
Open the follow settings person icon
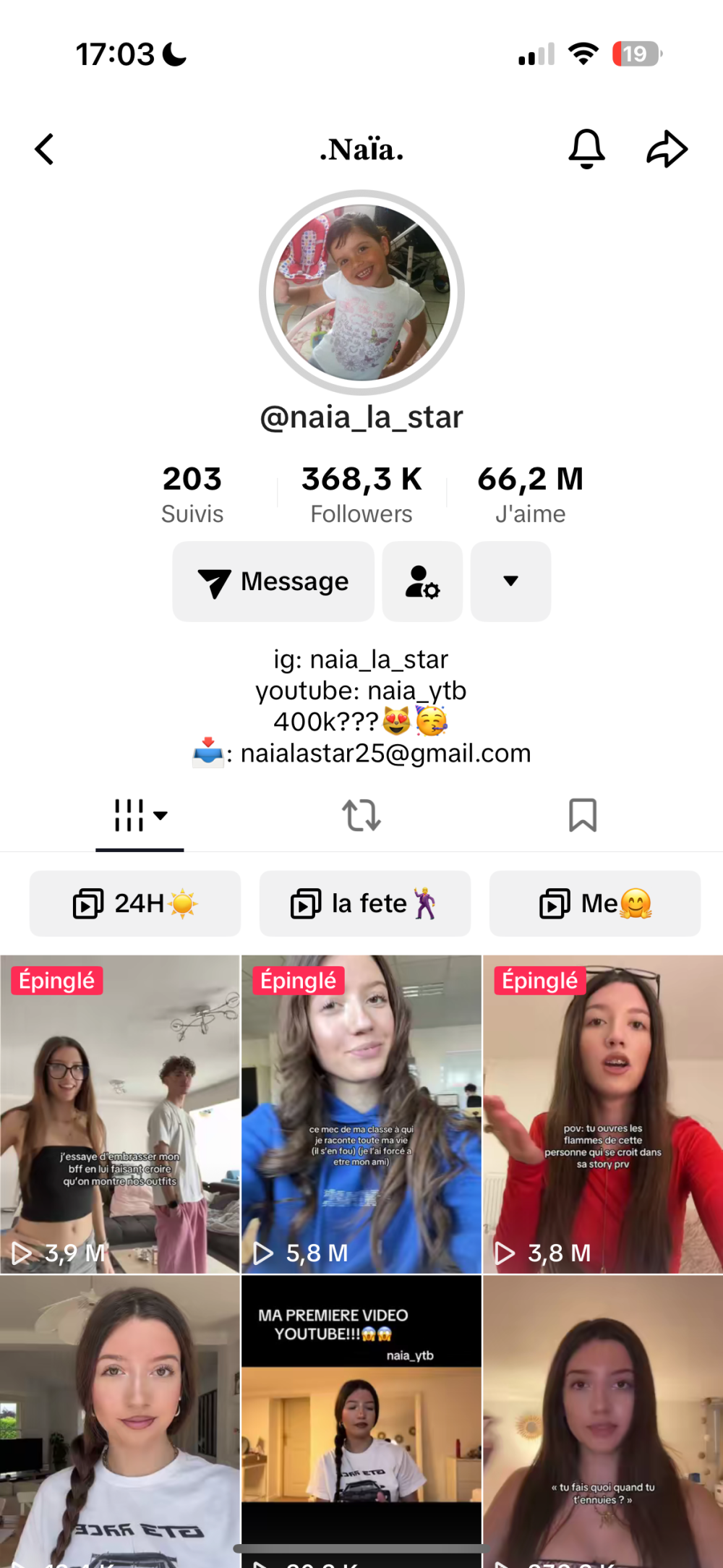pos(422,581)
